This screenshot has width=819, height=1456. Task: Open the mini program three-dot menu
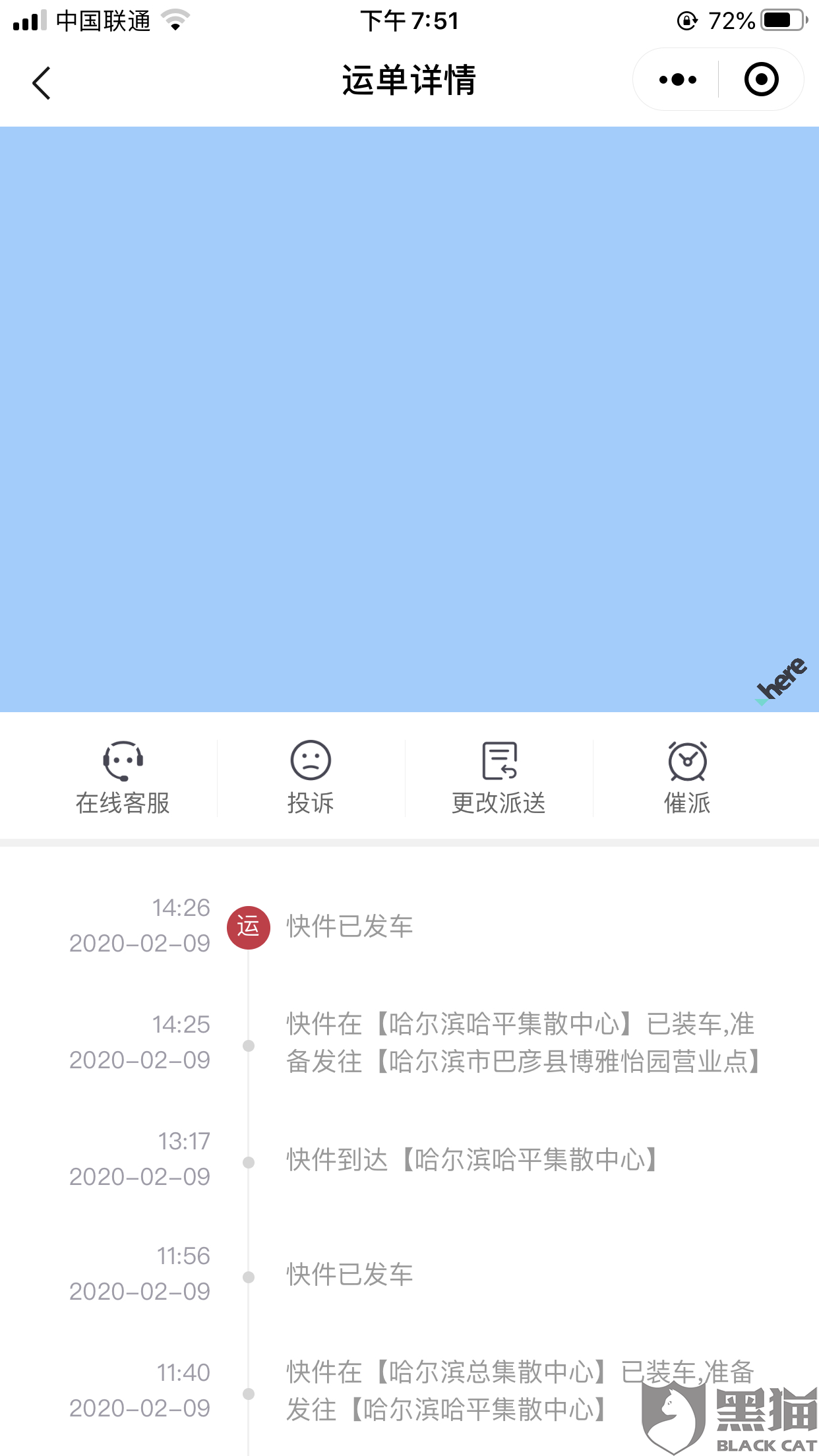pyautogui.click(x=677, y=80)
